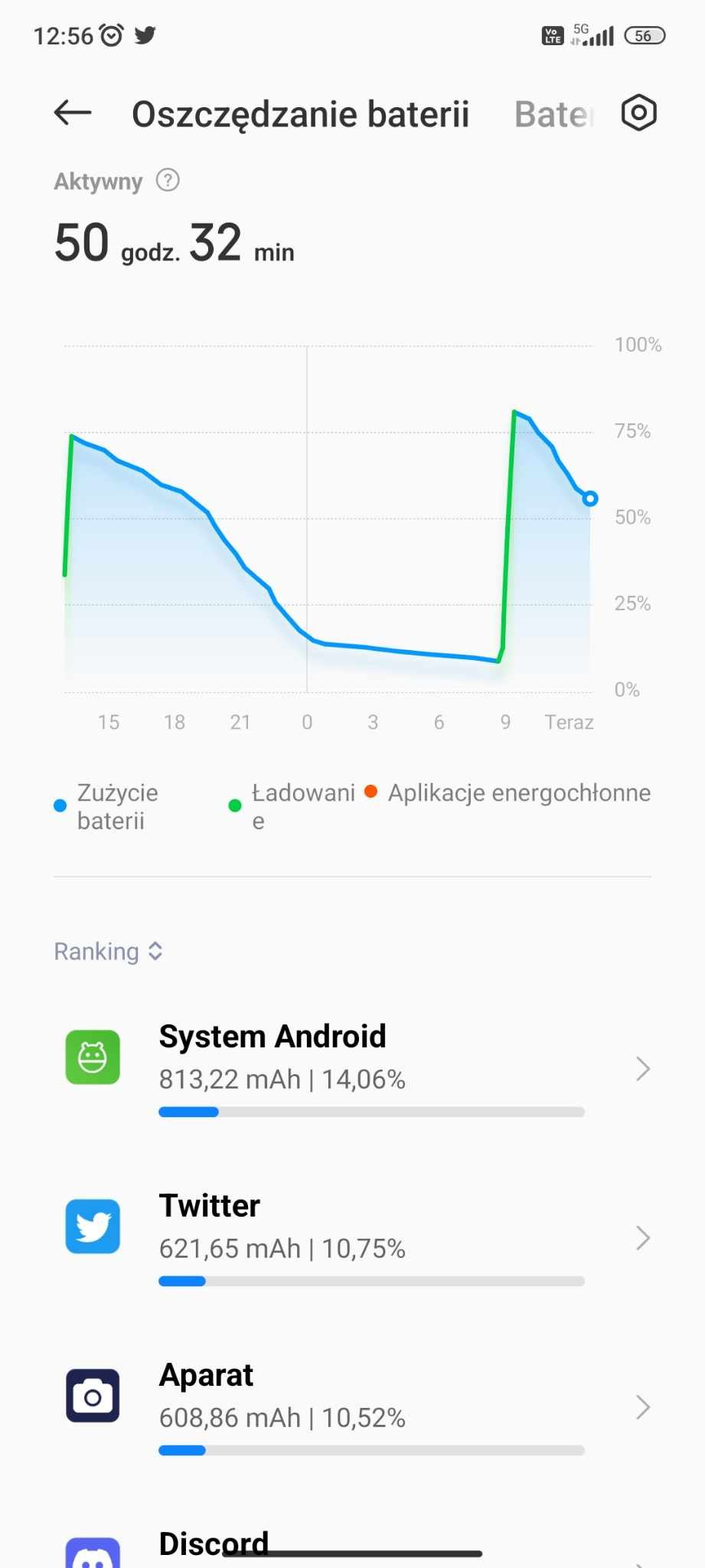Select the Oszczędzanie baterii tab
The height and width of the screenshot is (1568, 705).
[x=300, y=114]
